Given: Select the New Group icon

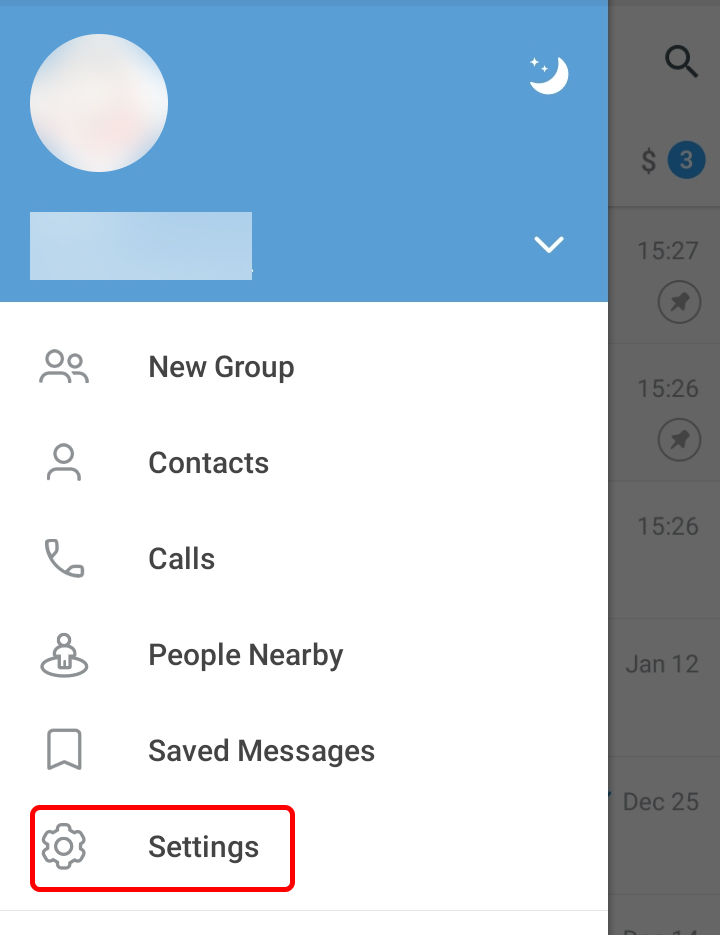Looking at the screenshot, I should (64, 366).
